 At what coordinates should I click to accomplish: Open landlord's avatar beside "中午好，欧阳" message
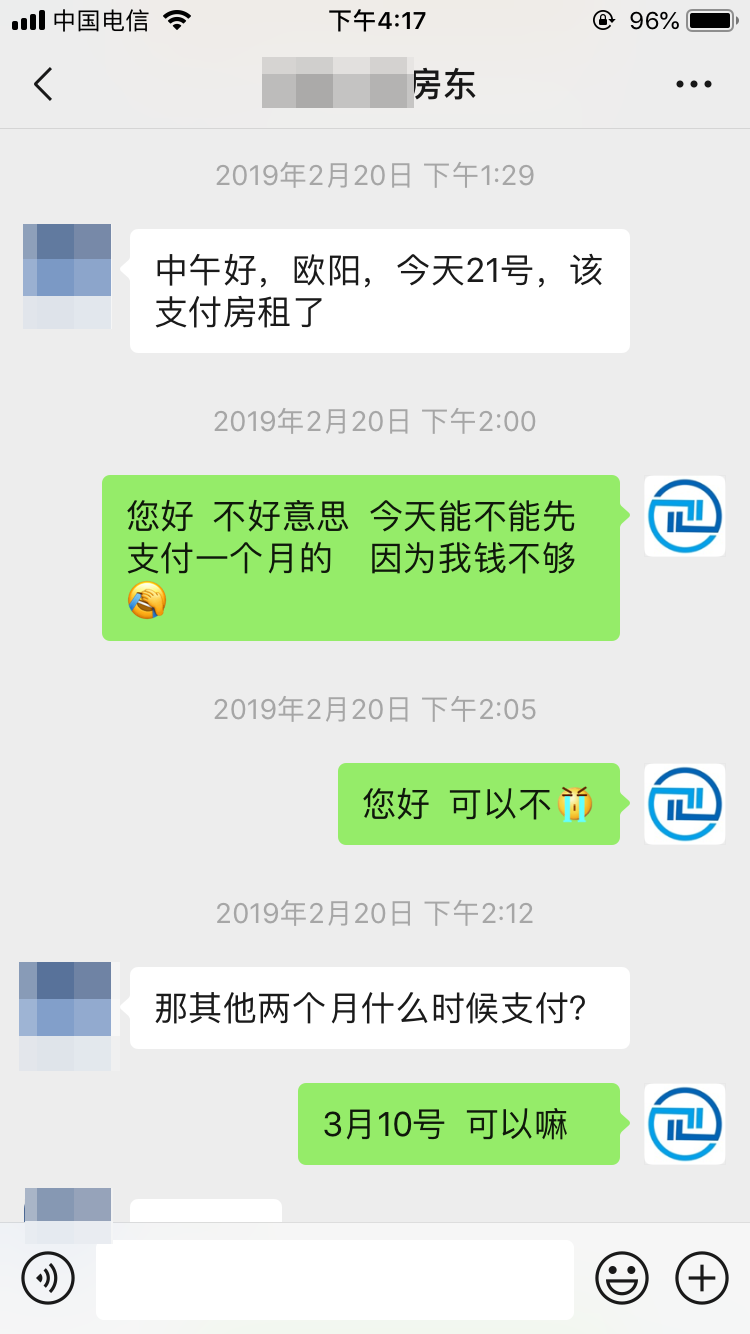67,276
